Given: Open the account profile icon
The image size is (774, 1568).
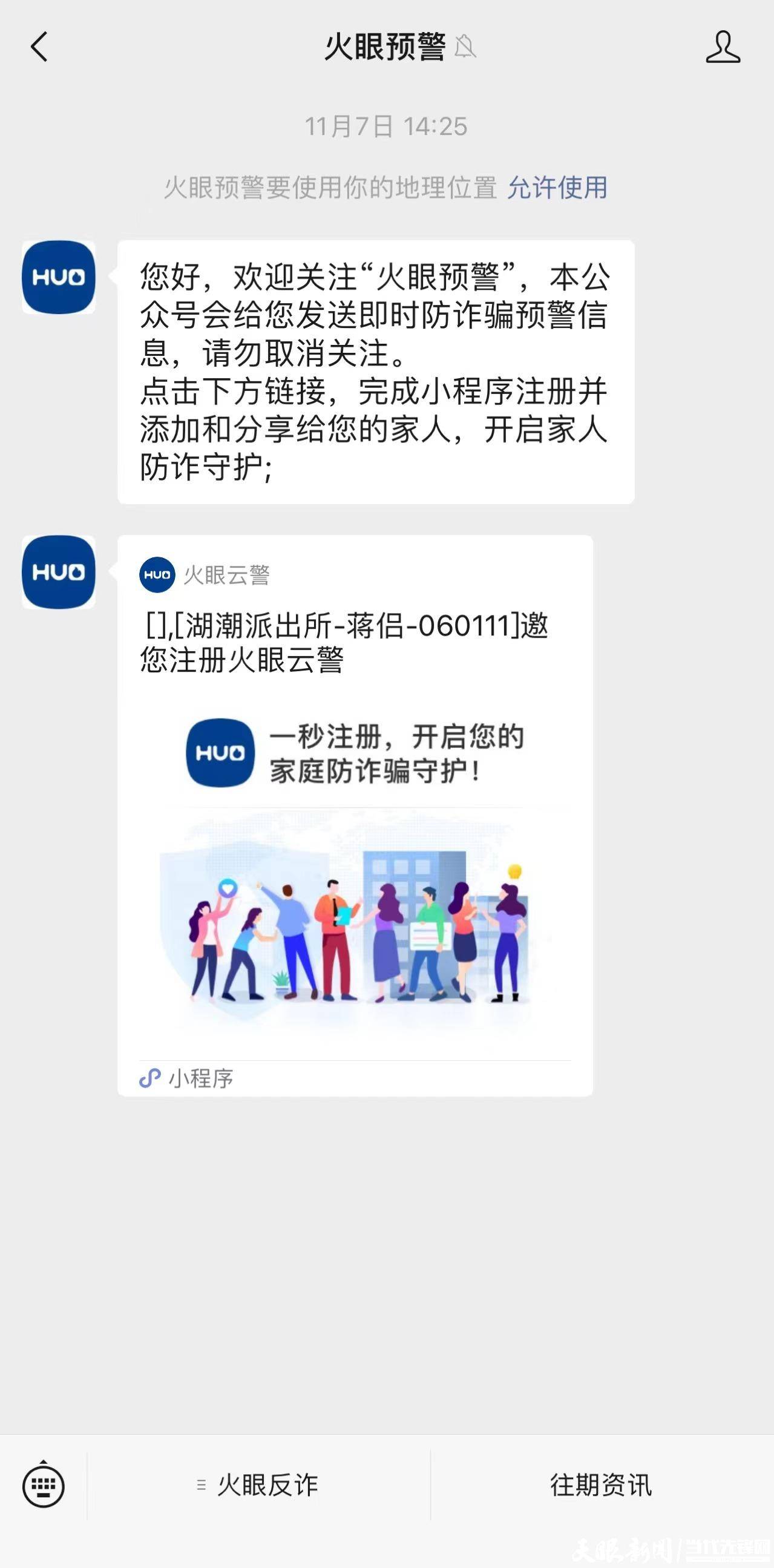Looking at the screenshot, I should coord(723,47).
